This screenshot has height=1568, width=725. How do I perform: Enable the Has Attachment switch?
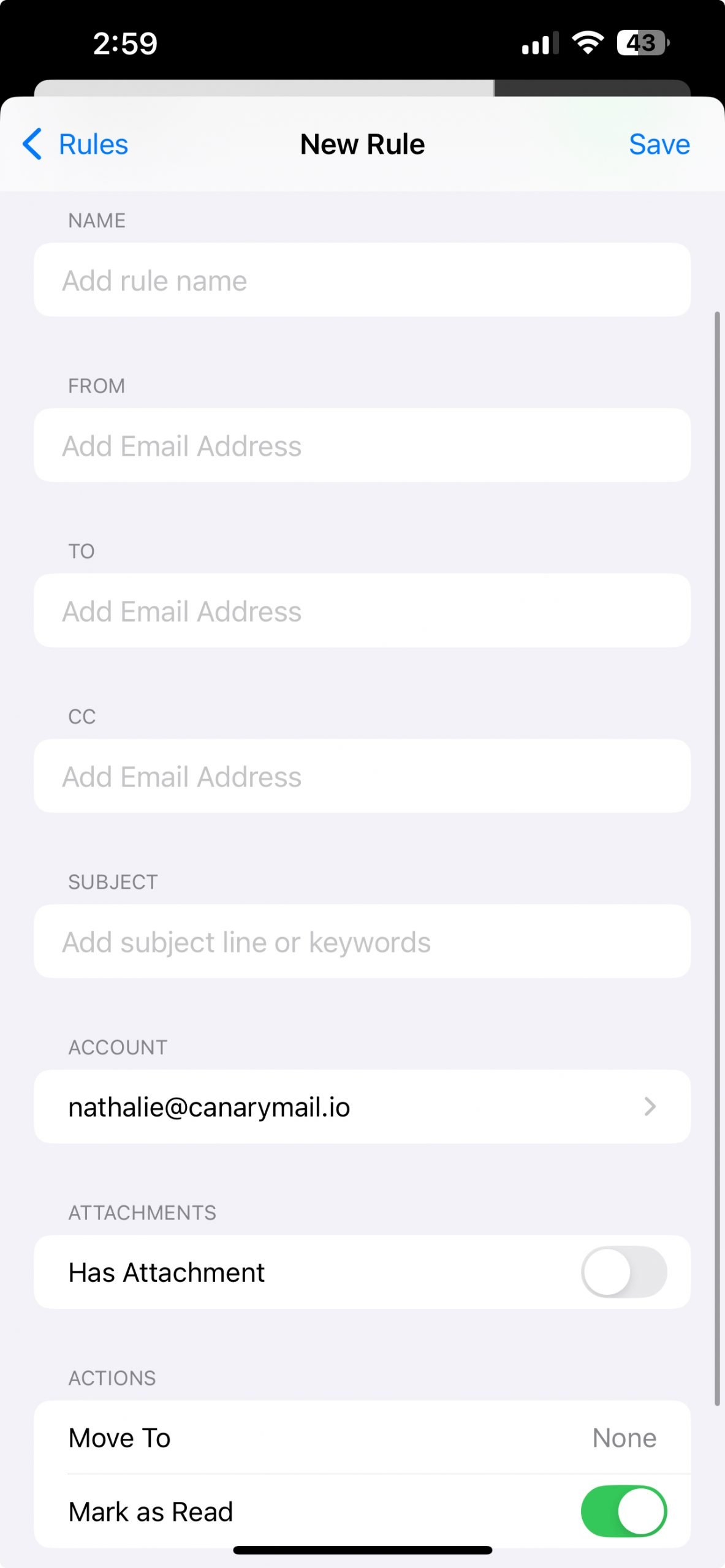(x=624, y=1272)
